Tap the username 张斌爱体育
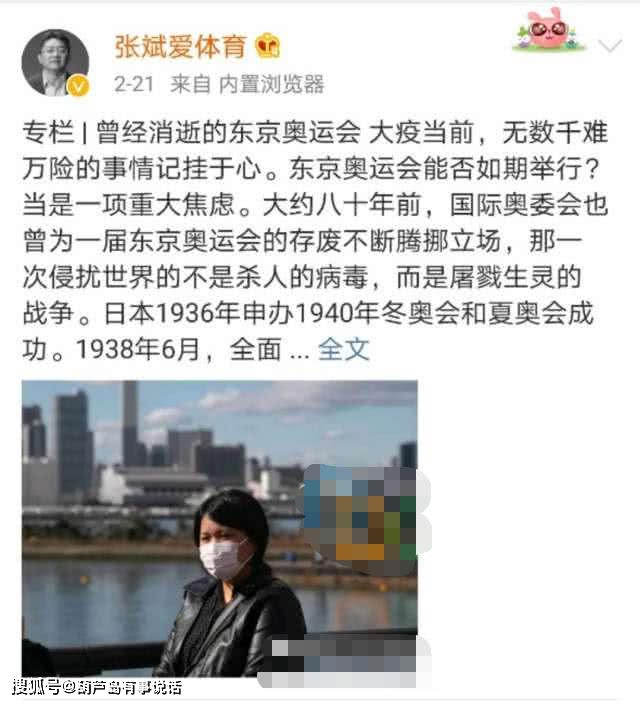The image size is (640, 704). (179, 45)
